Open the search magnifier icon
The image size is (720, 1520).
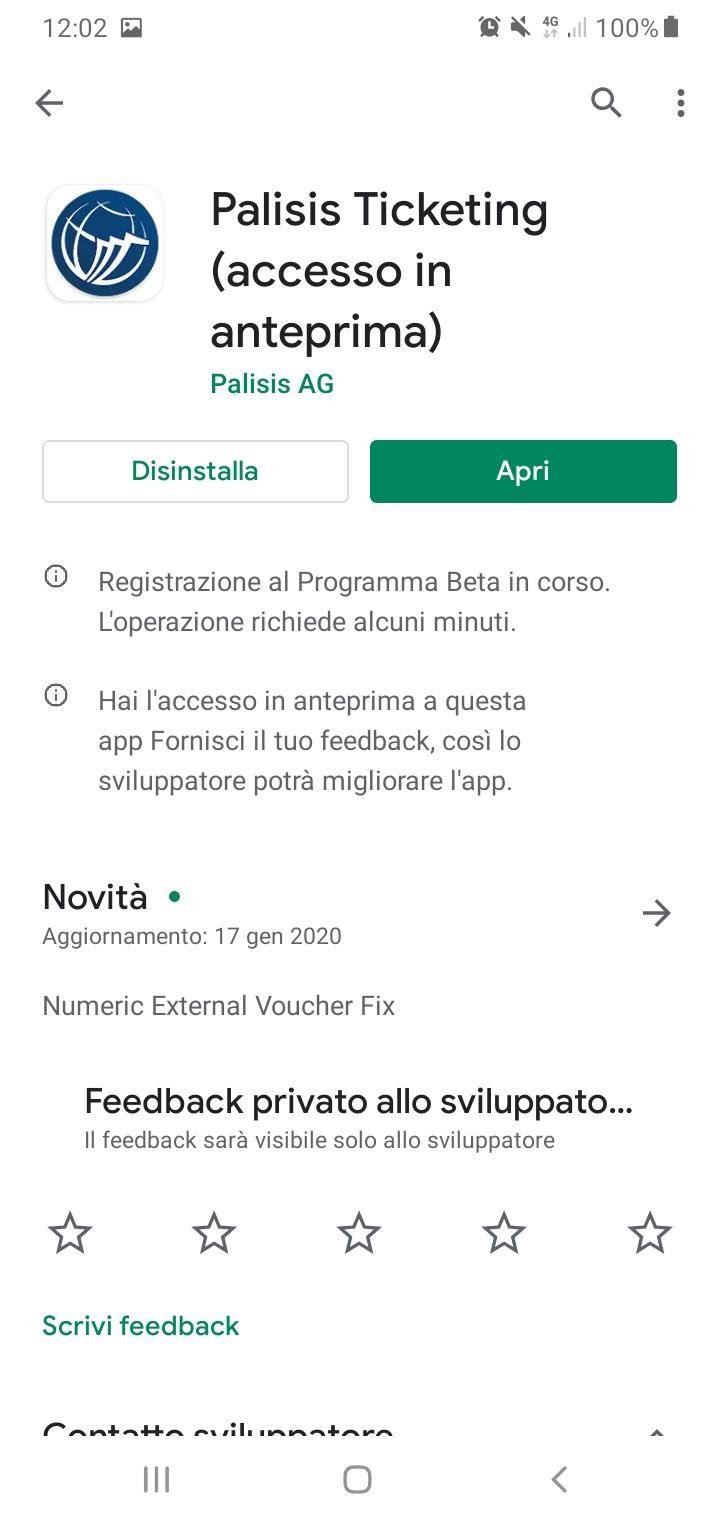[x=606, y=102]
